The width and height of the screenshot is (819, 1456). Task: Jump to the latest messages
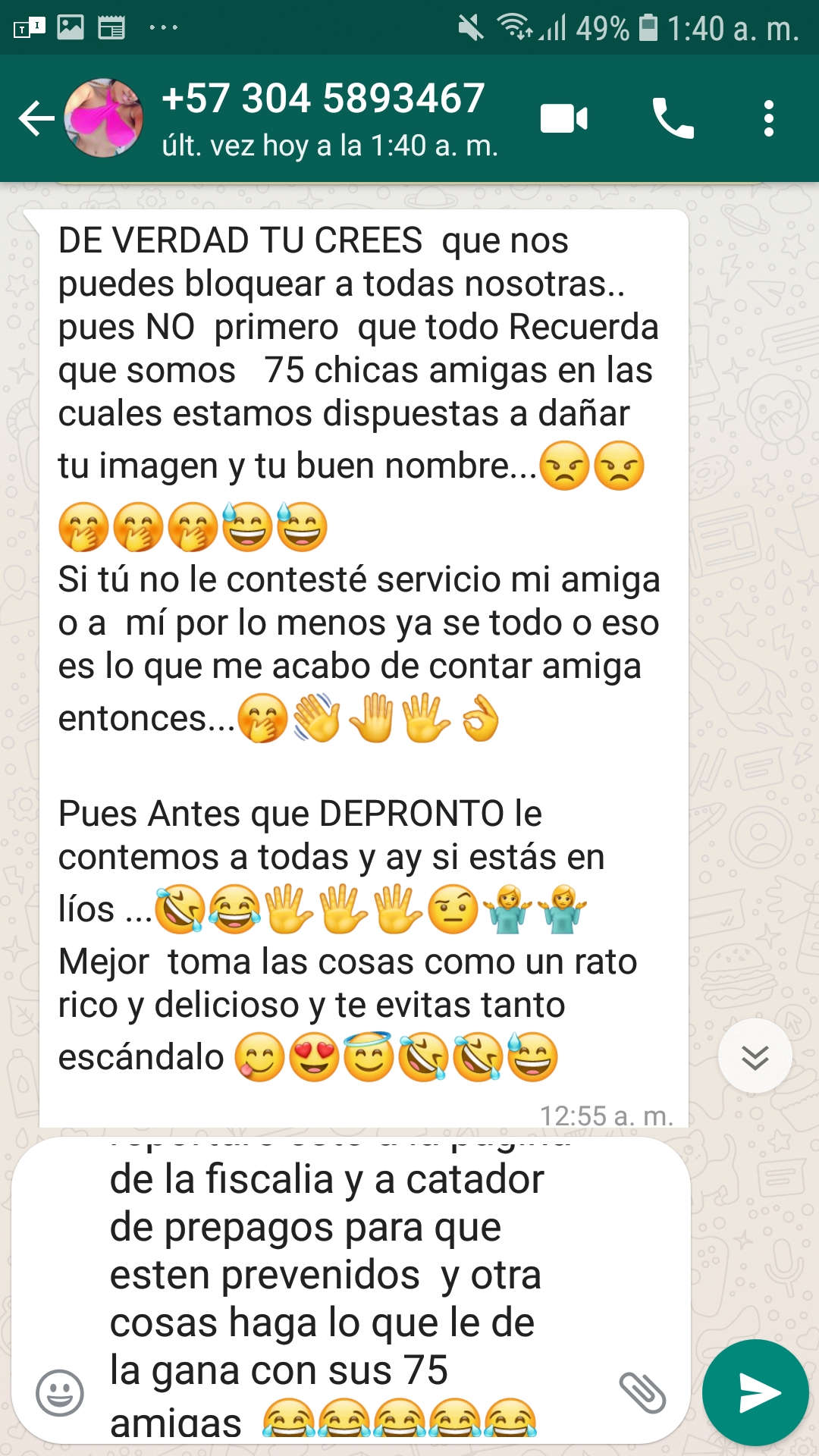[755, 1056]
